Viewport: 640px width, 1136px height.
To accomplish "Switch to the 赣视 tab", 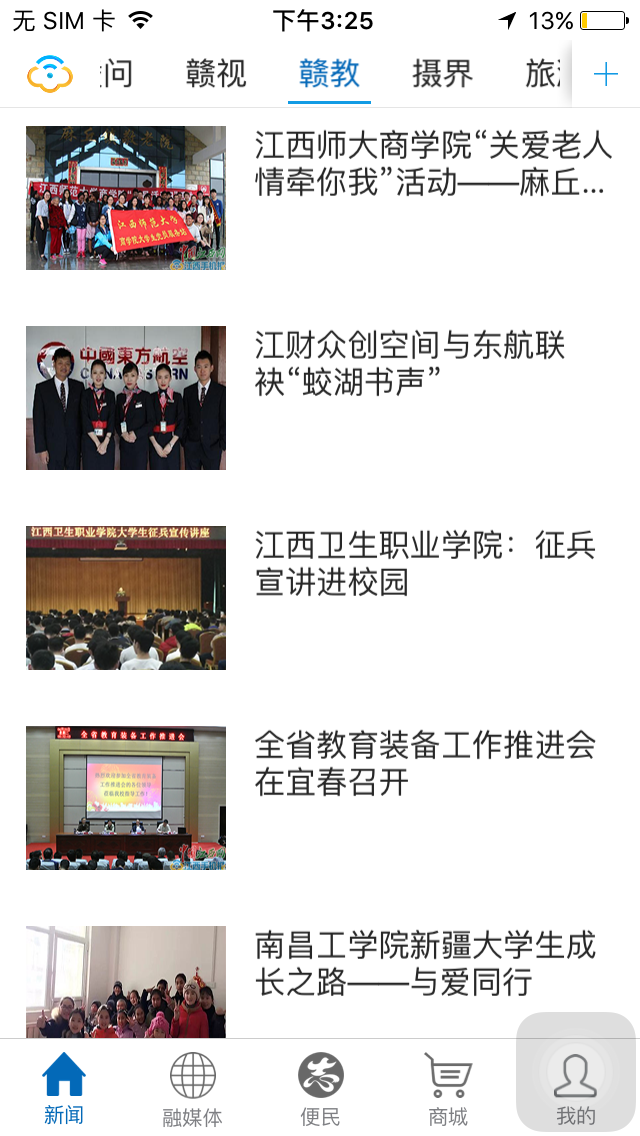I will 216,74.
